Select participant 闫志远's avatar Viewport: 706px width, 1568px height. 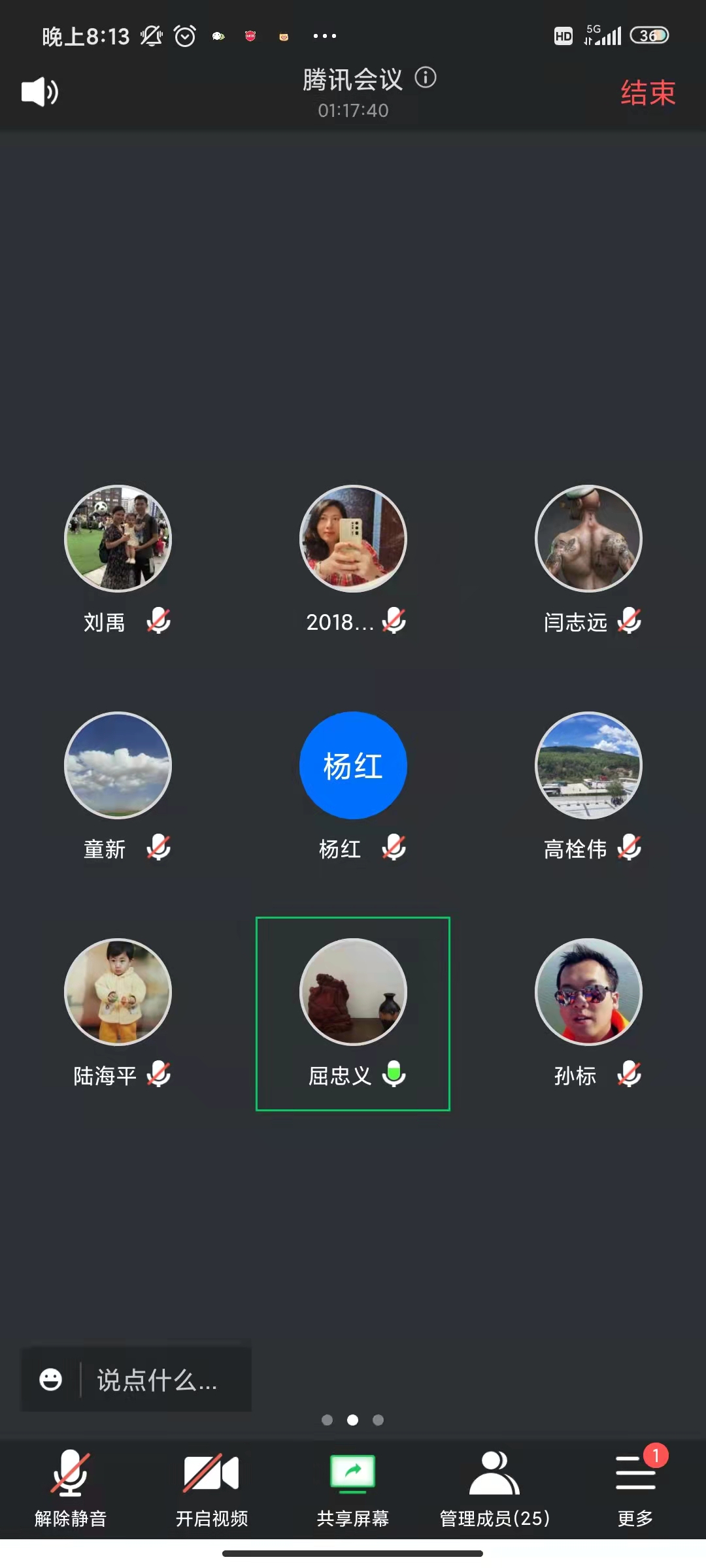click(x=588, y=539)
